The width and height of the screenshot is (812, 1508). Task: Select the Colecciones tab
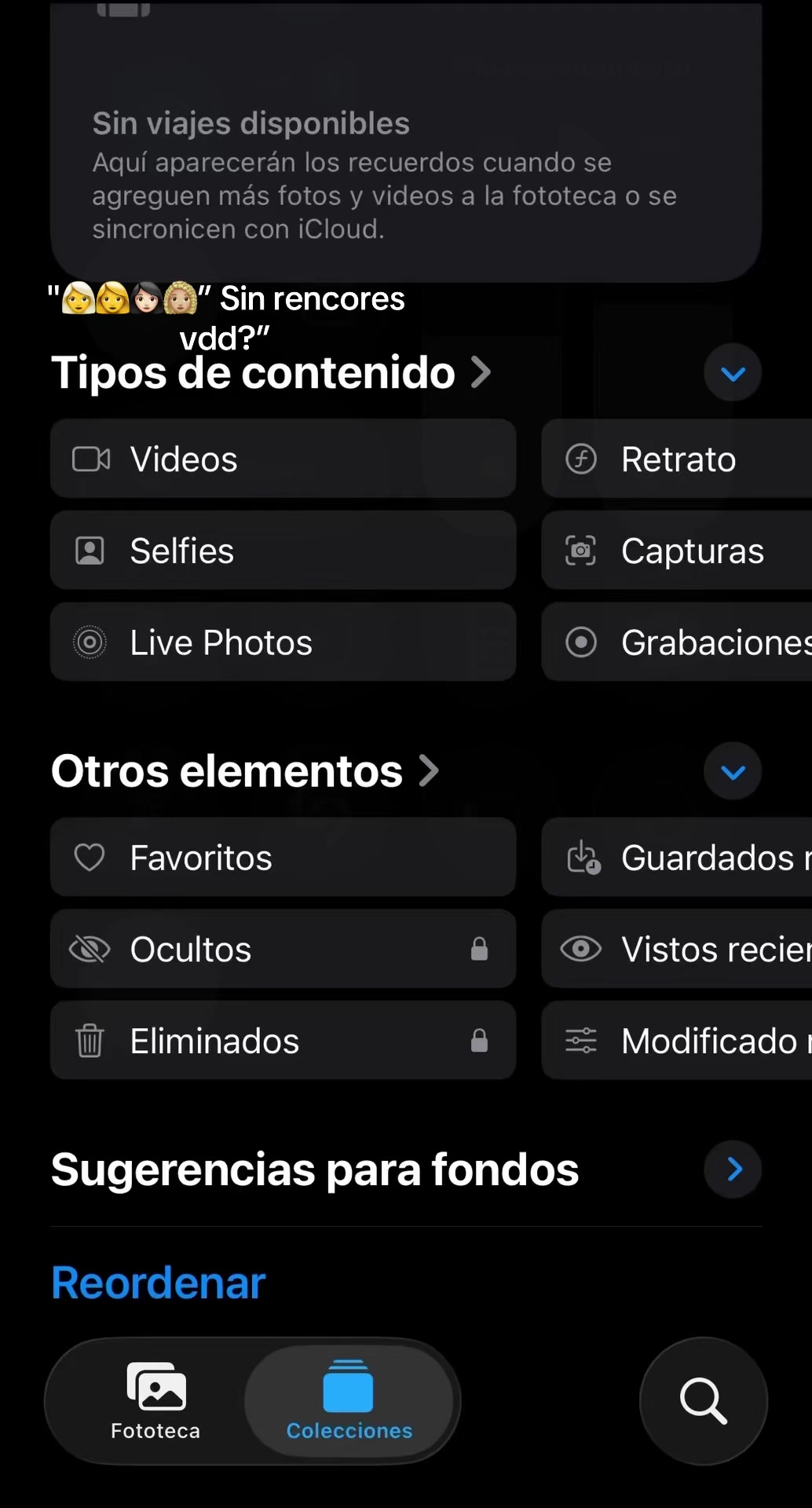349,1400
